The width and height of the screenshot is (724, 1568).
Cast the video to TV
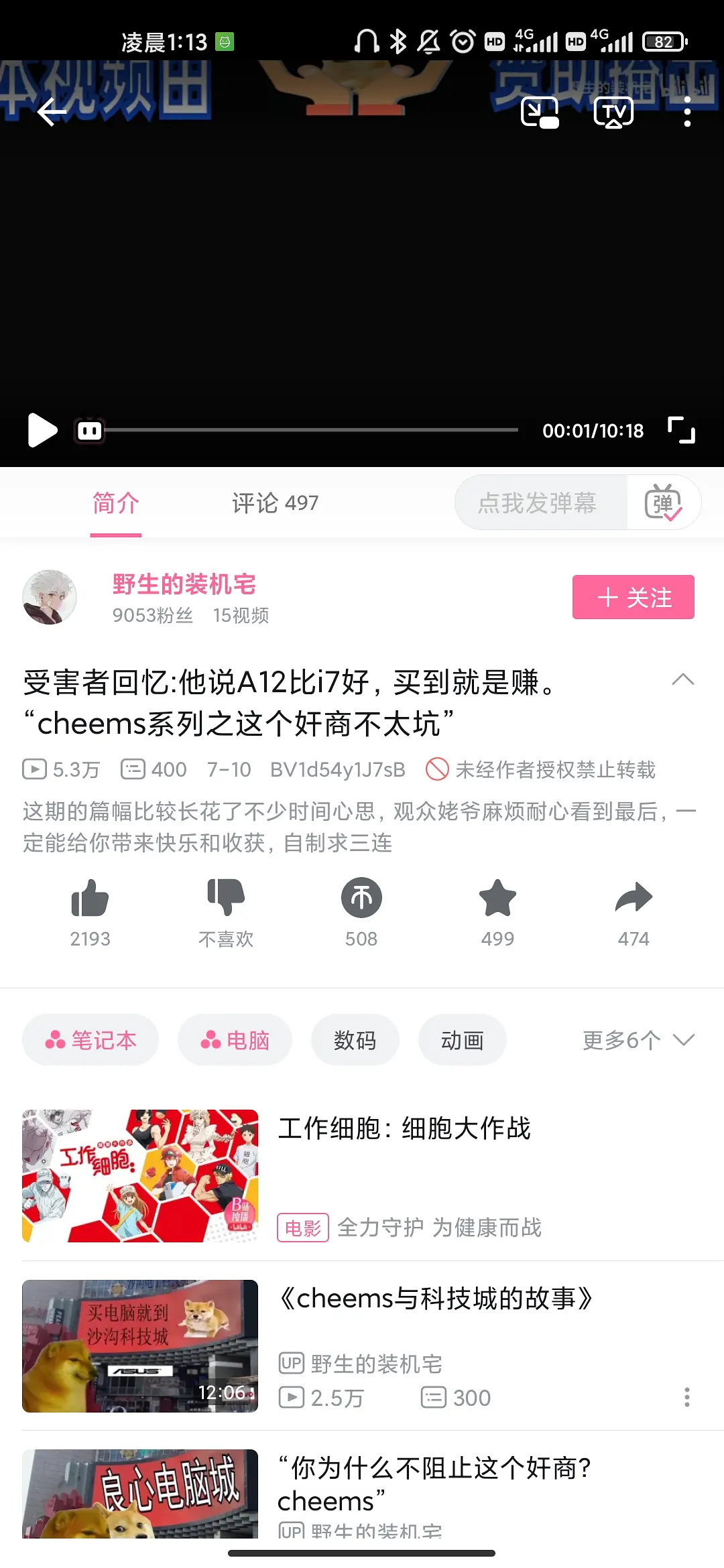click(x=613, y=112)
